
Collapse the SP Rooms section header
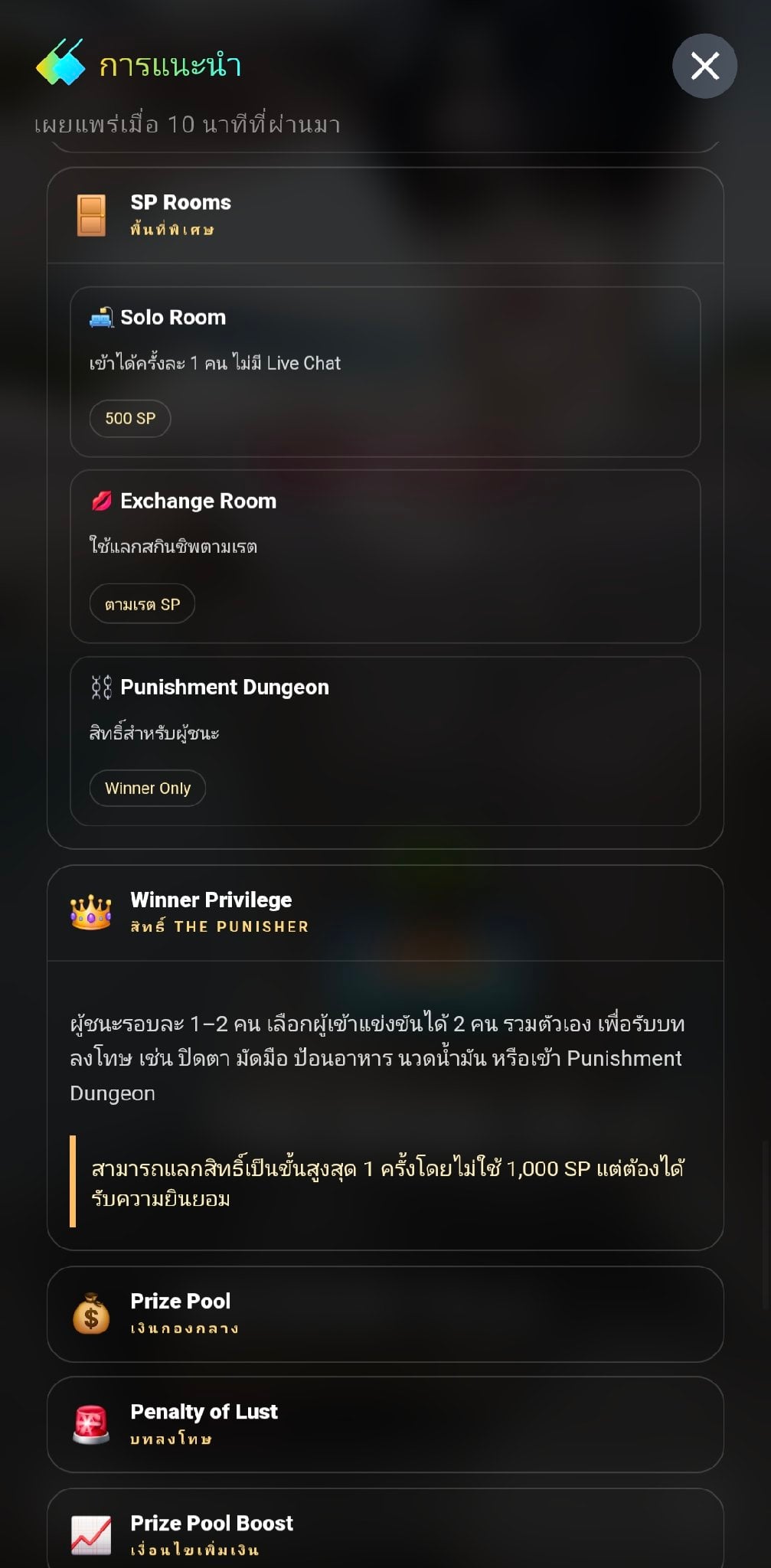385,215
